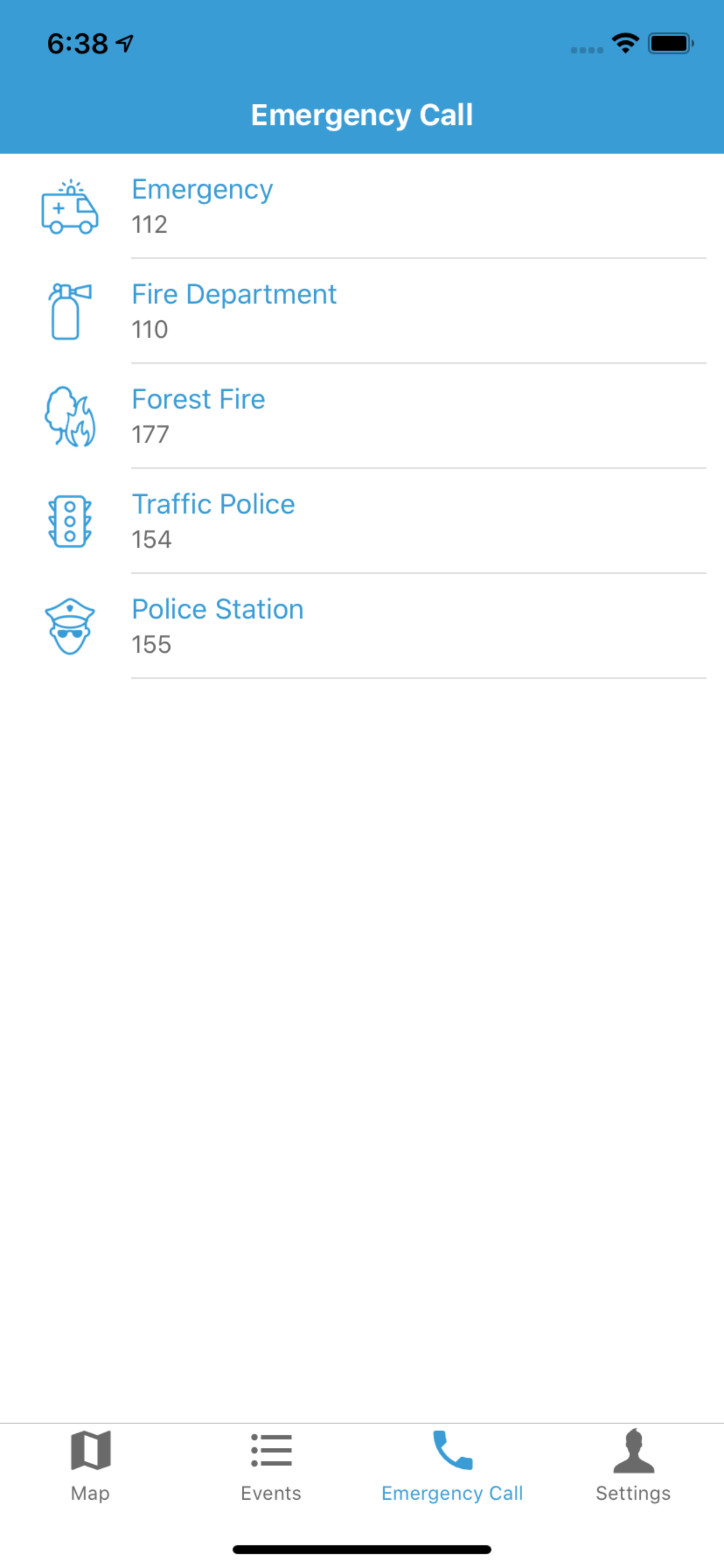
Task: Call the Emergency number 112
Action: click(362, 206)
